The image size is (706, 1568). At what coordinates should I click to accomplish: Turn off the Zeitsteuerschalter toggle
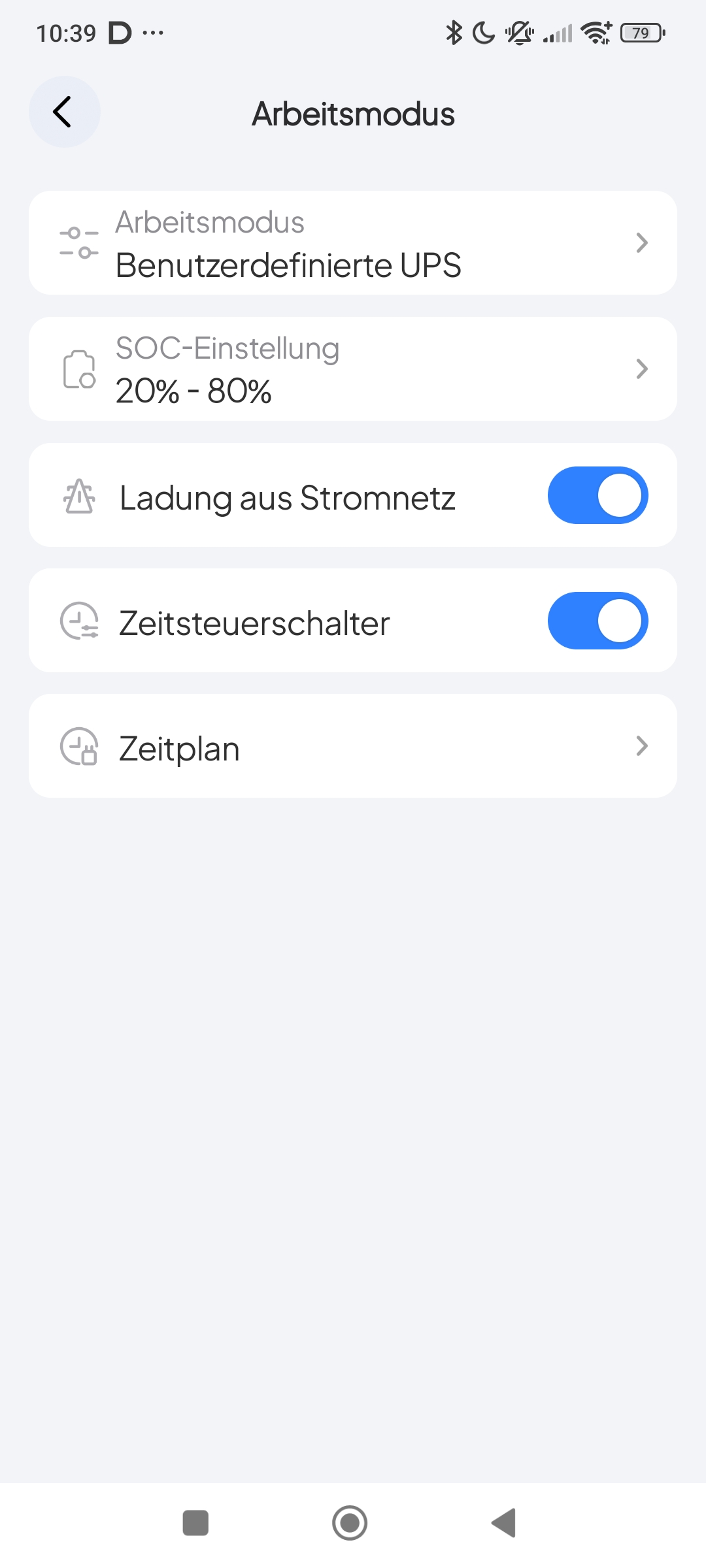click(597, 621)
